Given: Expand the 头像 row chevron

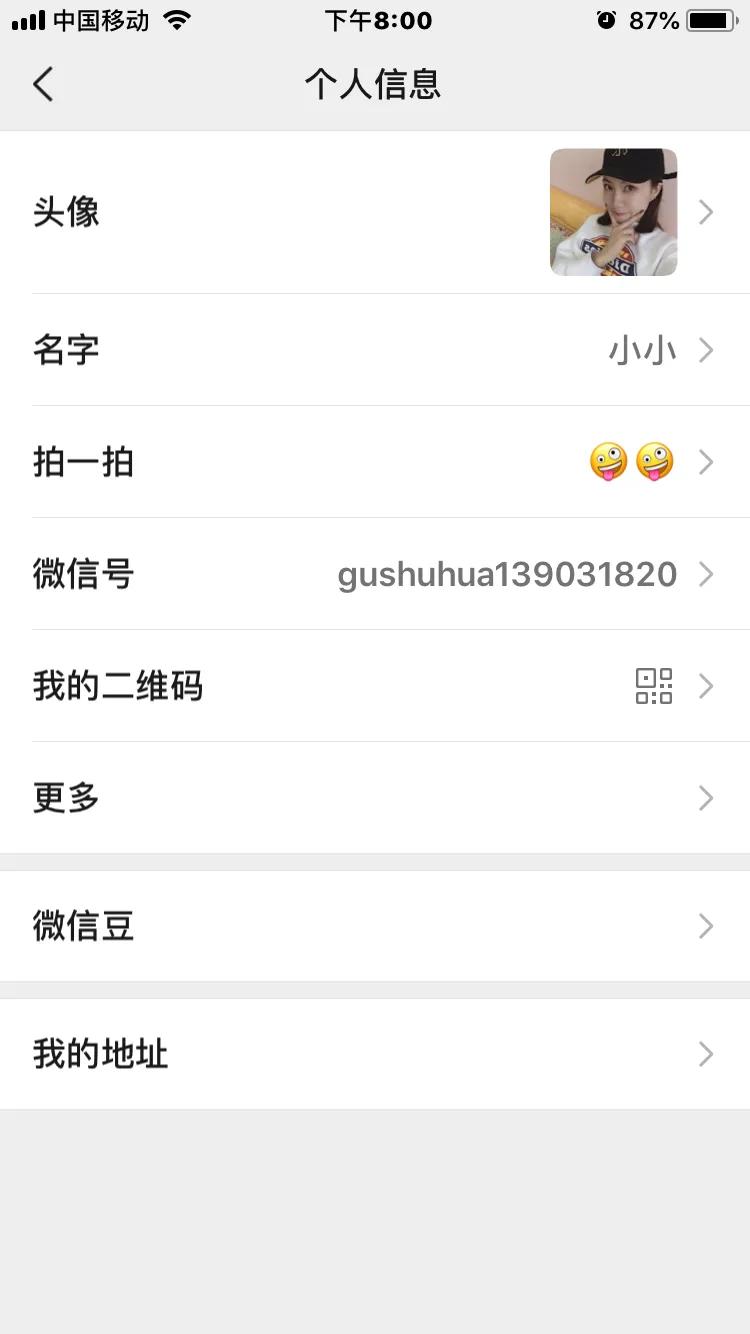Looking at the screenshot, I should coord(707,212).
